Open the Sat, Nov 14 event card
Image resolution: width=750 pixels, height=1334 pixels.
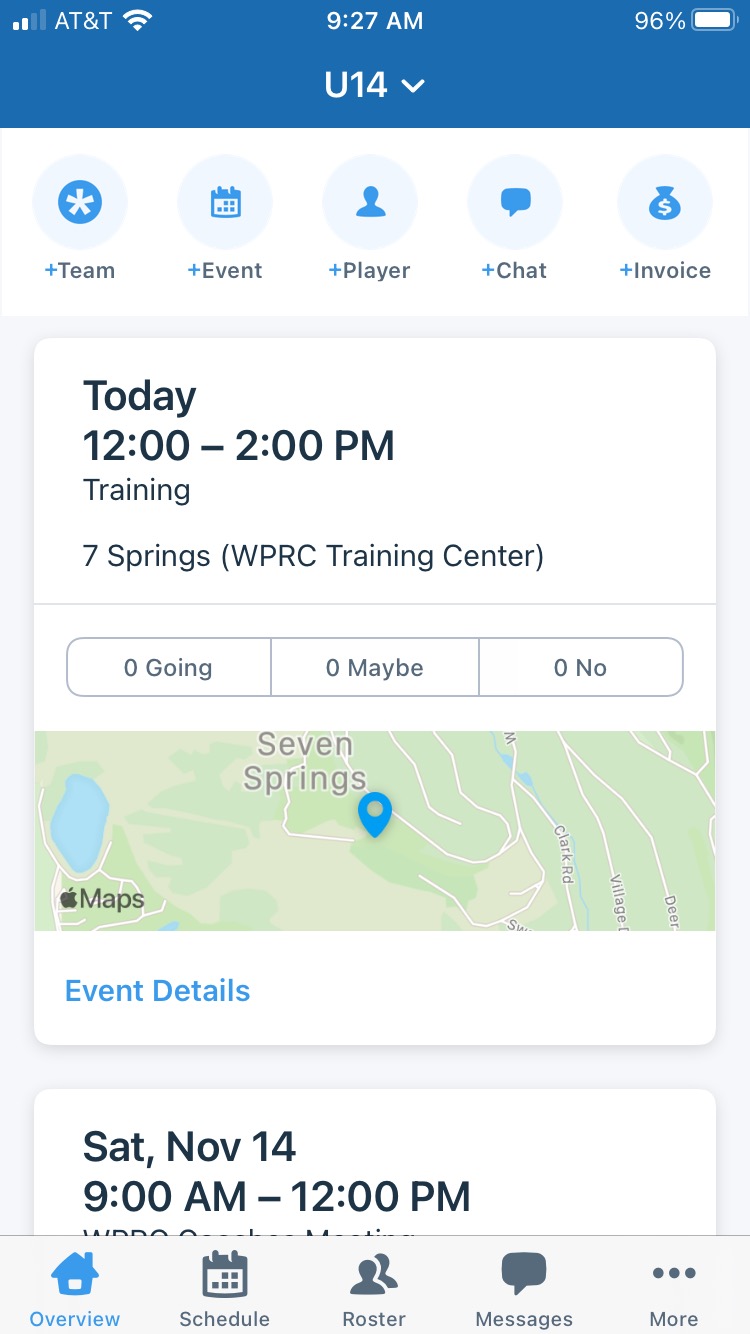pos(375,1170)
